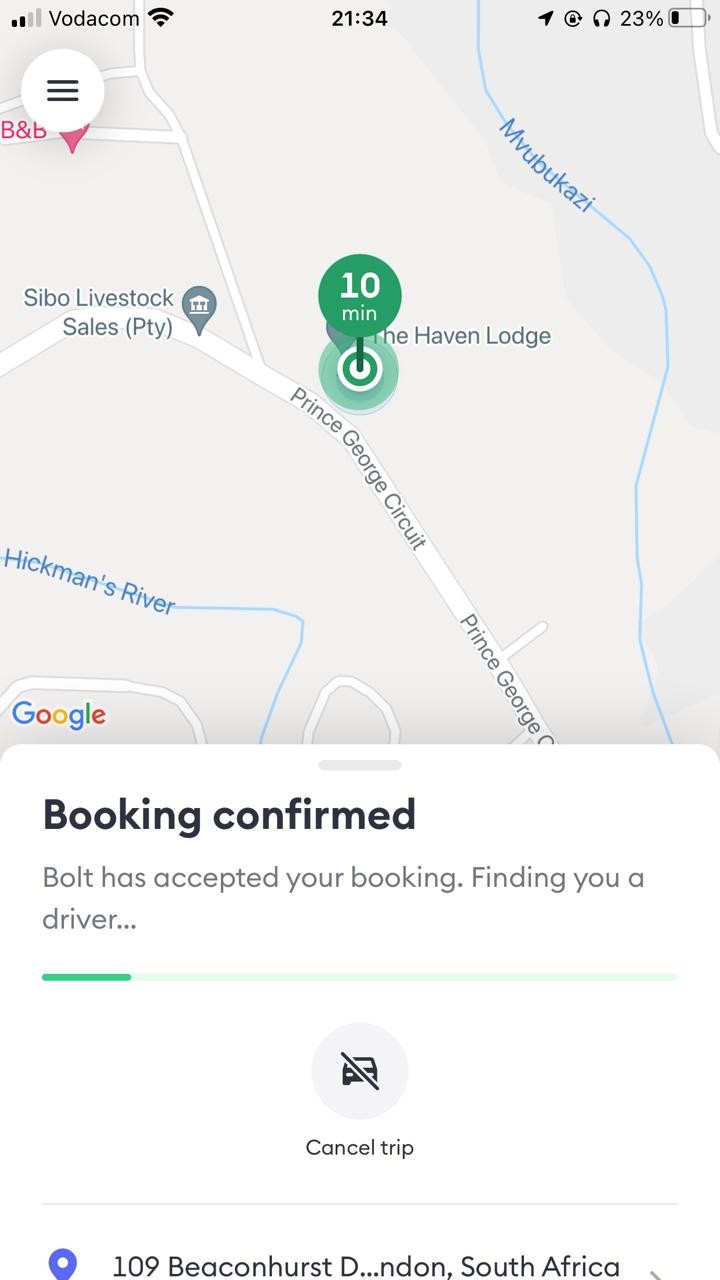
Task: Cancel the trip
Action: point(360,1071)
